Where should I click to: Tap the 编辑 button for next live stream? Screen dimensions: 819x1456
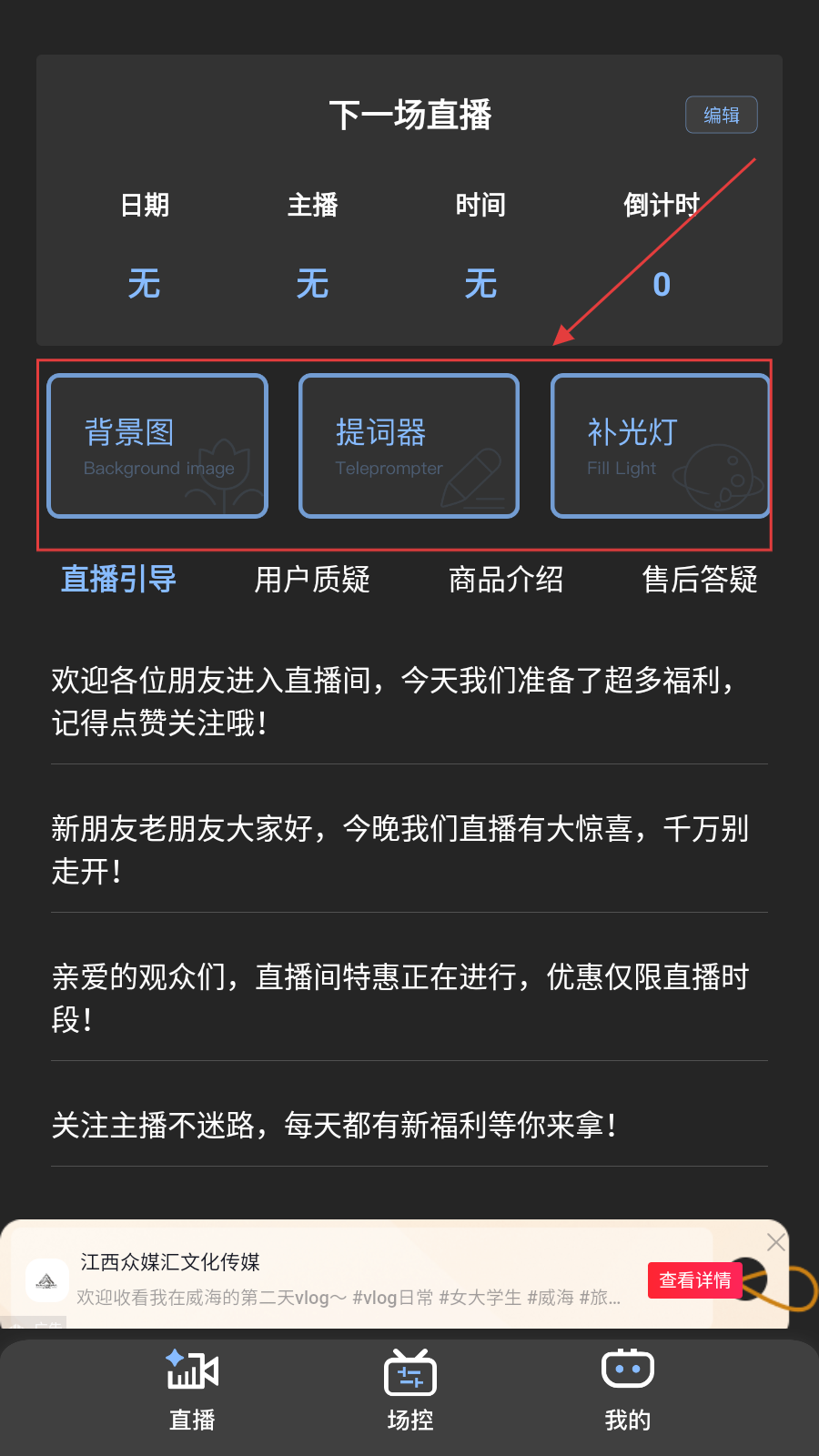click(x=721, y=116)
